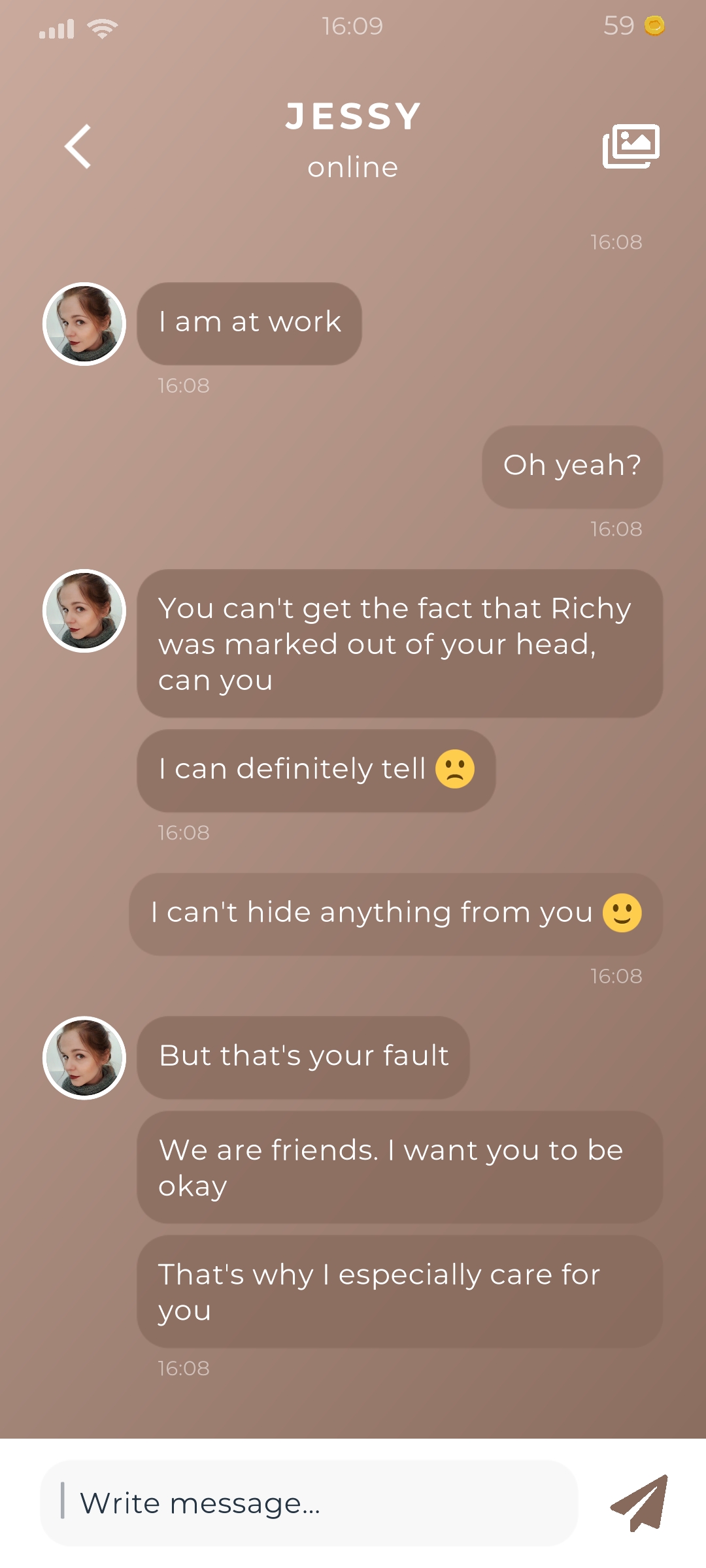Image resolution: width=706 pixels, height=1568 pixels.
Task: Open Jessy's profile by tapping her name
Action: click(x=353, y=114)
